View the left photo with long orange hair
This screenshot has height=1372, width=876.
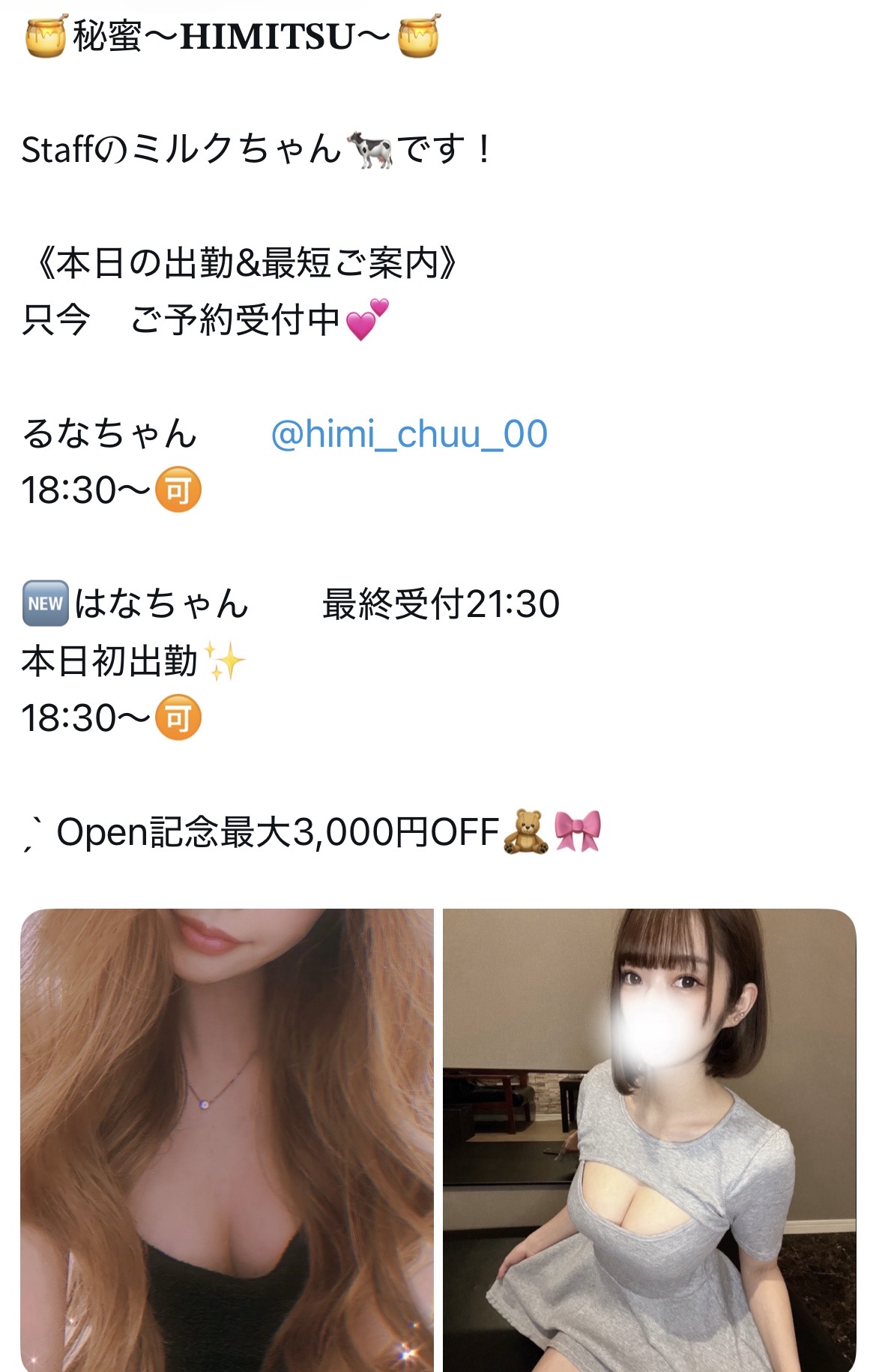pyautogui.click(x=227, y=1140)
